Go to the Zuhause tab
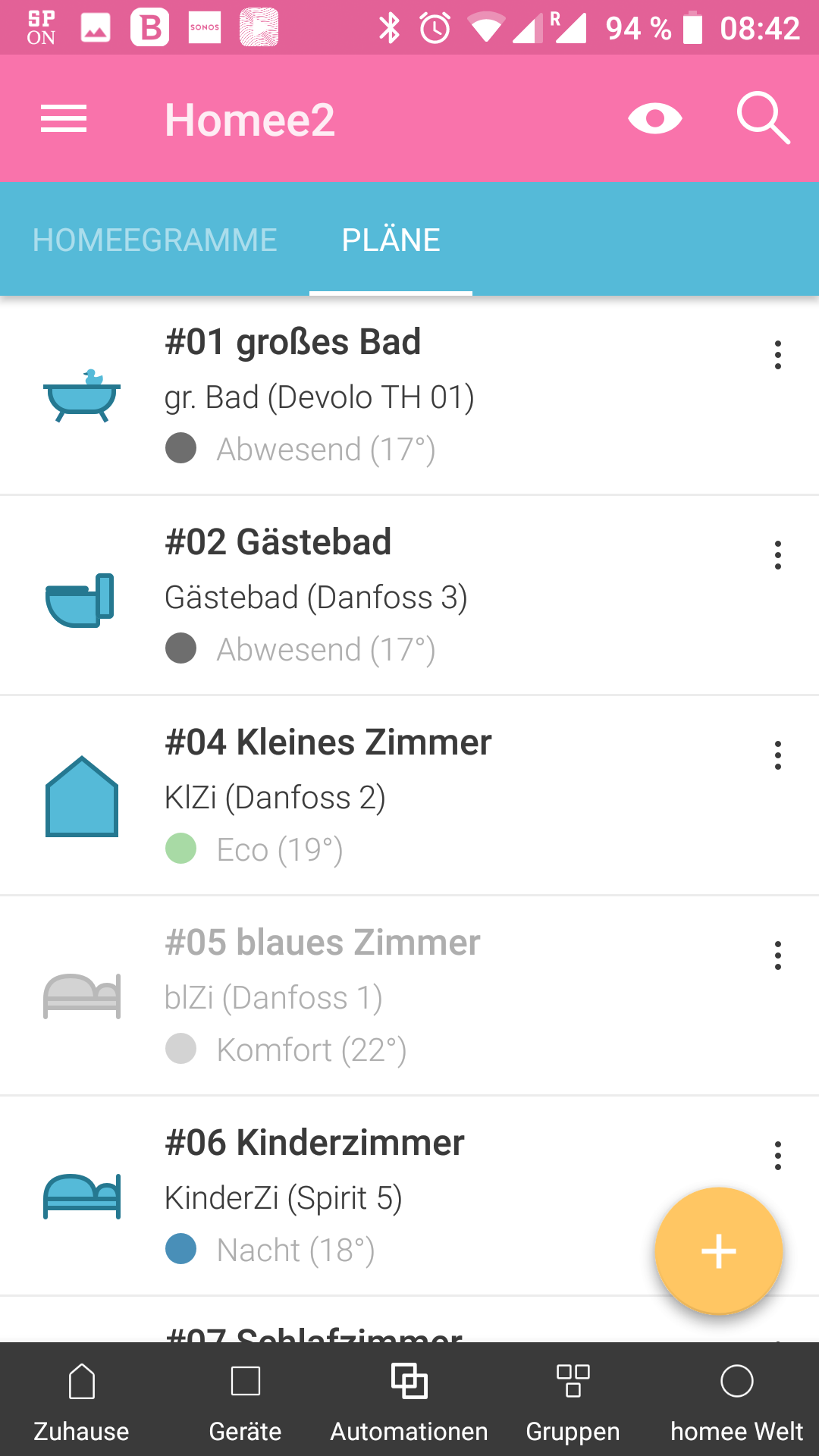 [82, 1400]
